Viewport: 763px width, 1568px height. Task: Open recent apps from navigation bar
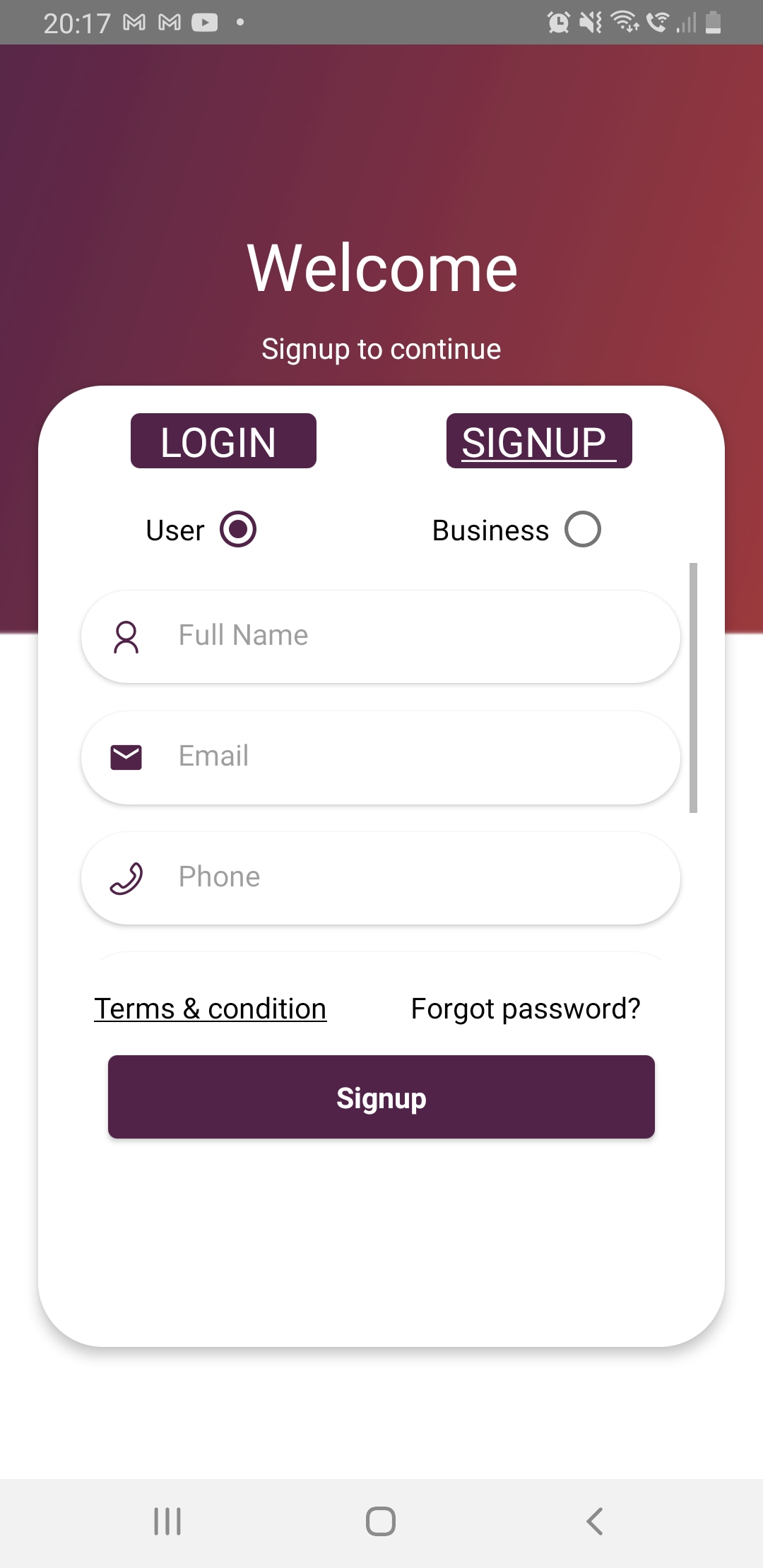(x=167, y=1521)
